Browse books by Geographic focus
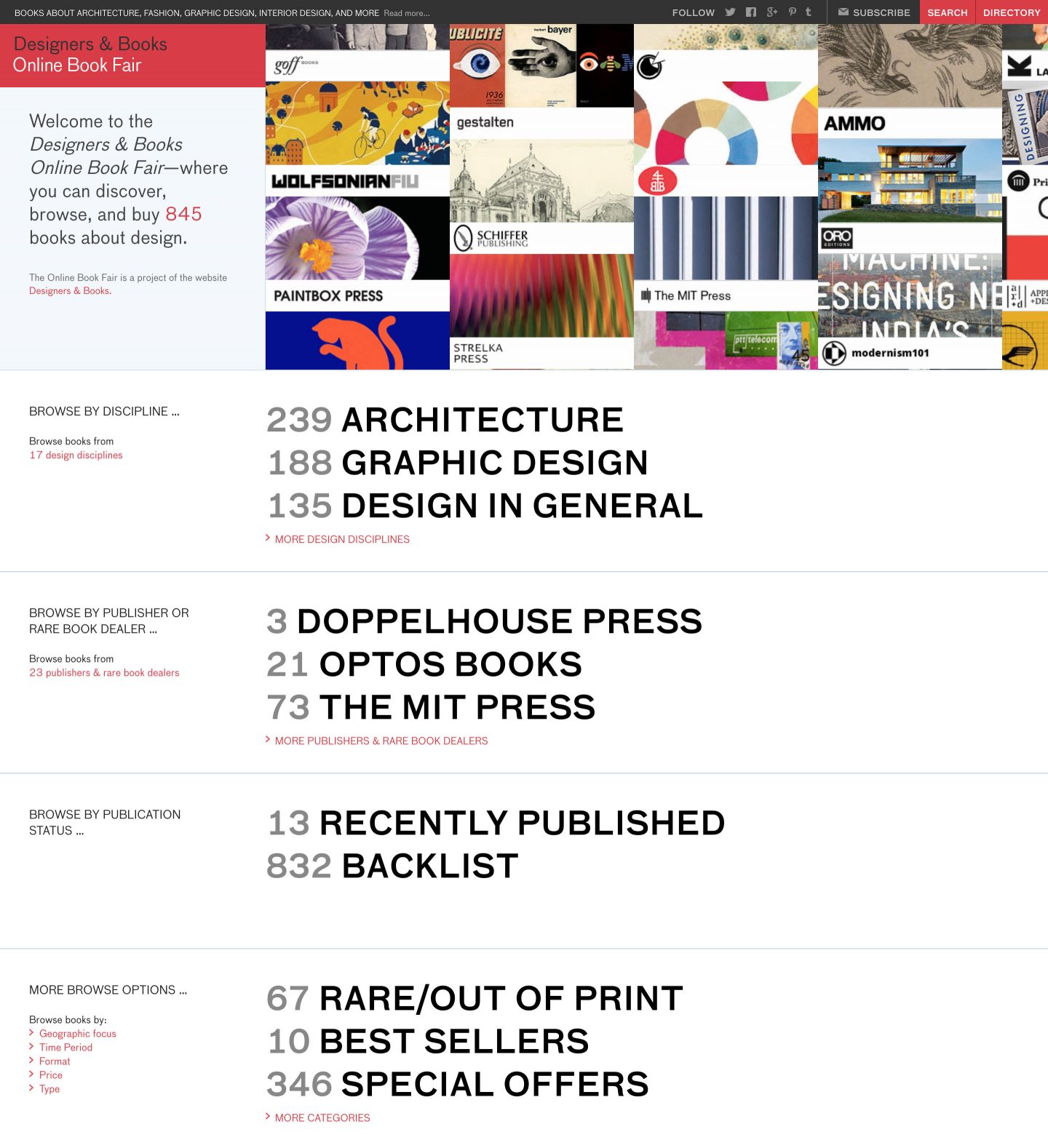The height and width of the screenshot is (1148, 1048). point(77,1034)
